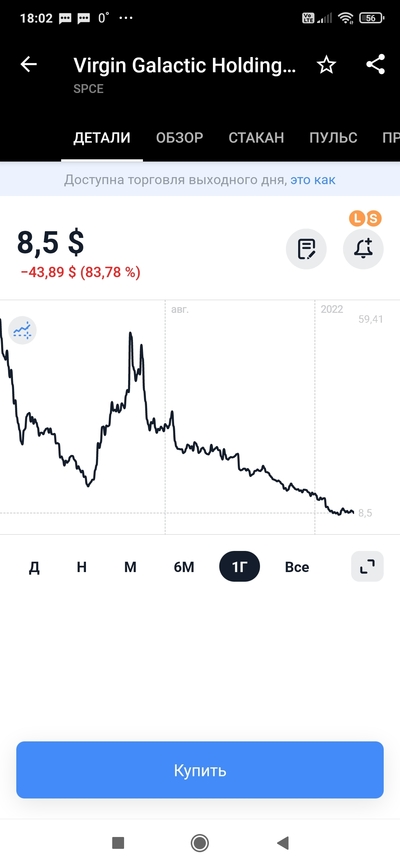Image resolution: width=400 pixels, height=867 pixels.
Task: Go back using the arrow in header
Action: tap(28, 65)
